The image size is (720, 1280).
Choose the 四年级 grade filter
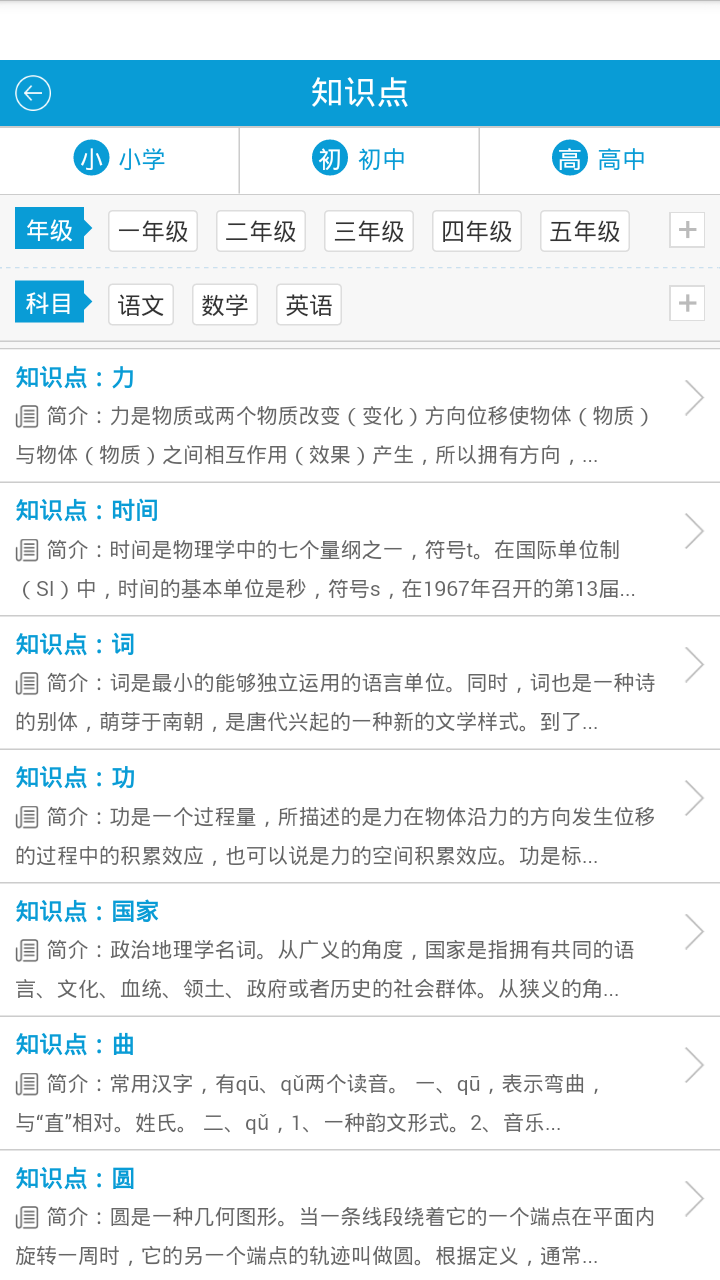pos(477,231)
